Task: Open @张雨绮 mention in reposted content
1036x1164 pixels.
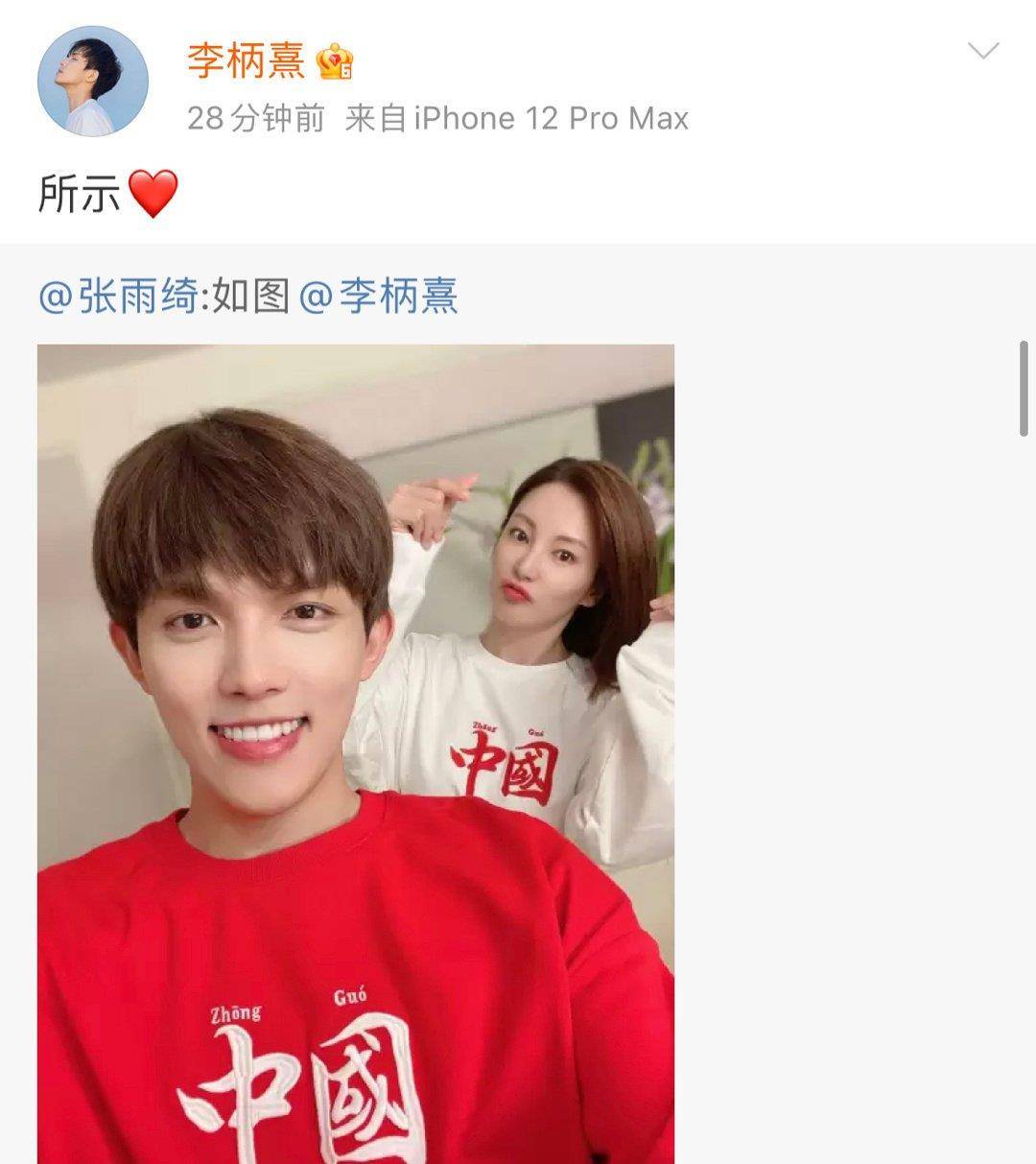Action: (x=118, y=296)
